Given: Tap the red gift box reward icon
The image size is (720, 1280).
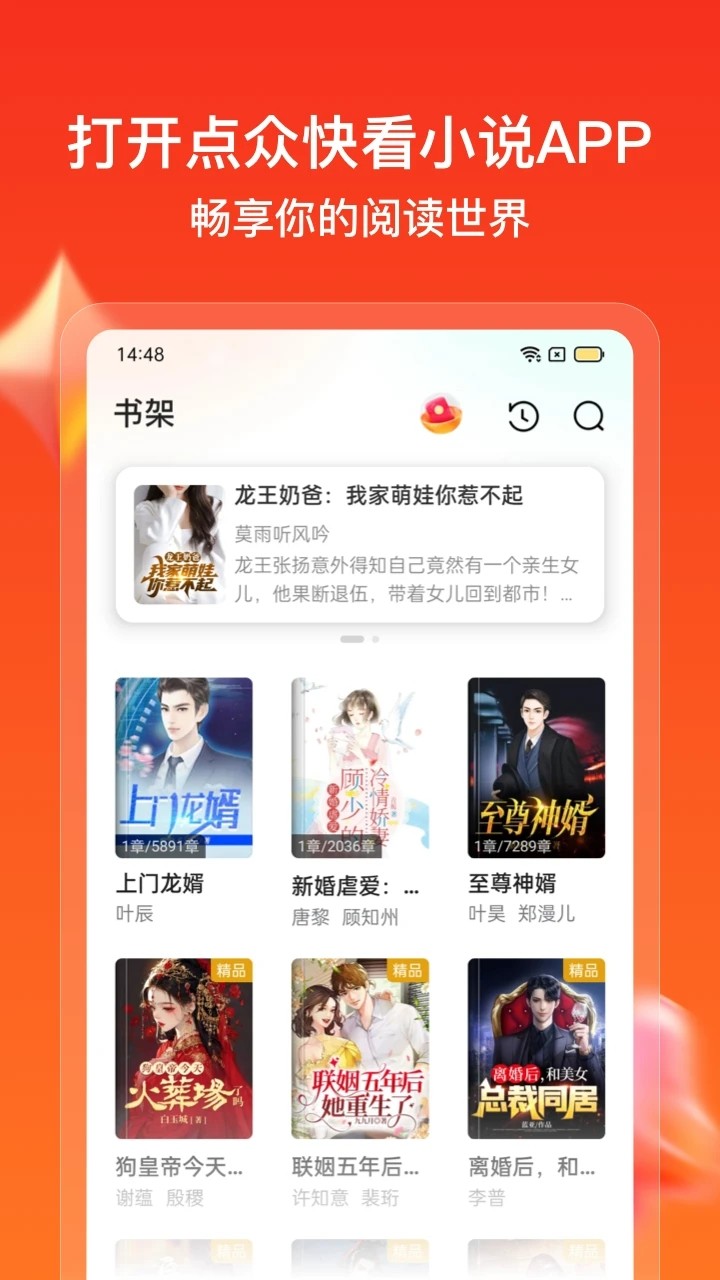Looking at the screenshot, I should (x=440, y=413).
